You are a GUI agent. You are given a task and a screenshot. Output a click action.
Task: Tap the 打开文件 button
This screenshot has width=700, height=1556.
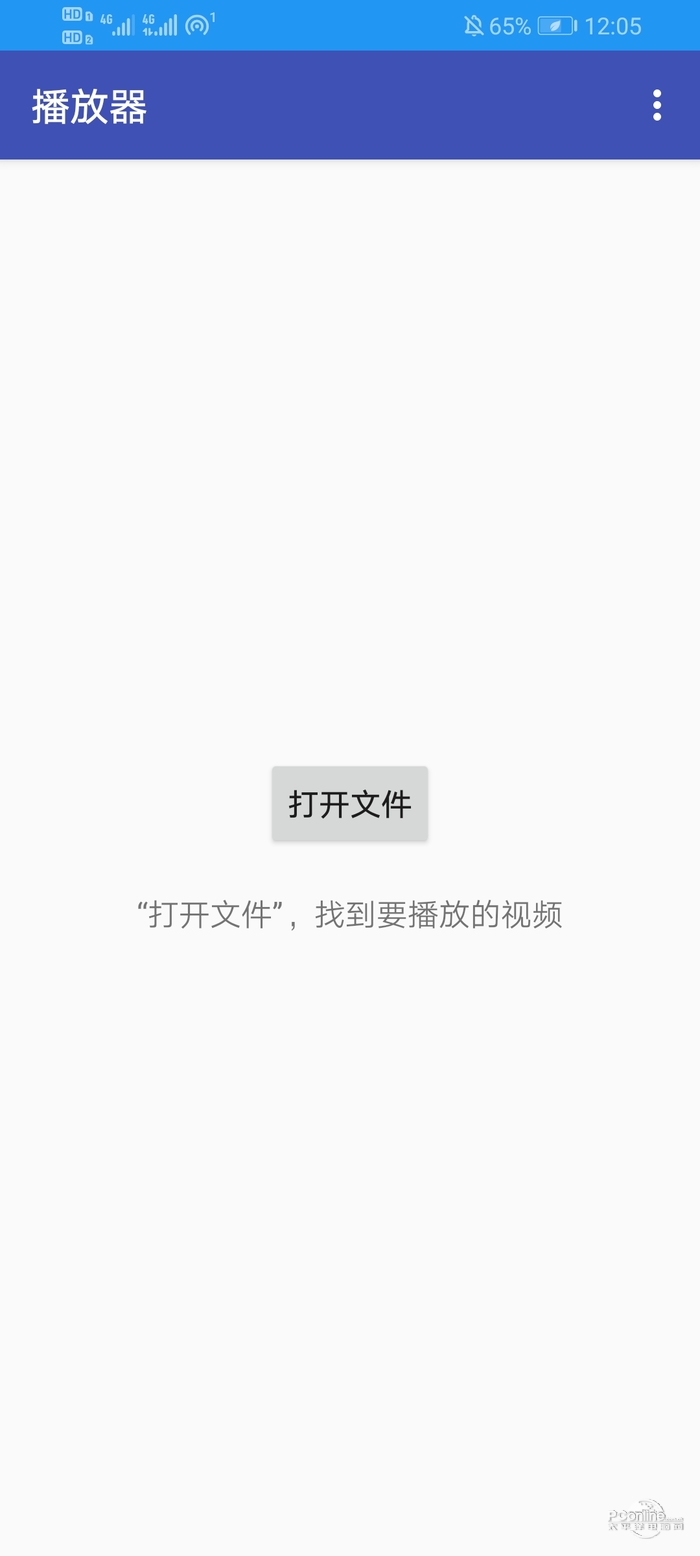point(350,803)
